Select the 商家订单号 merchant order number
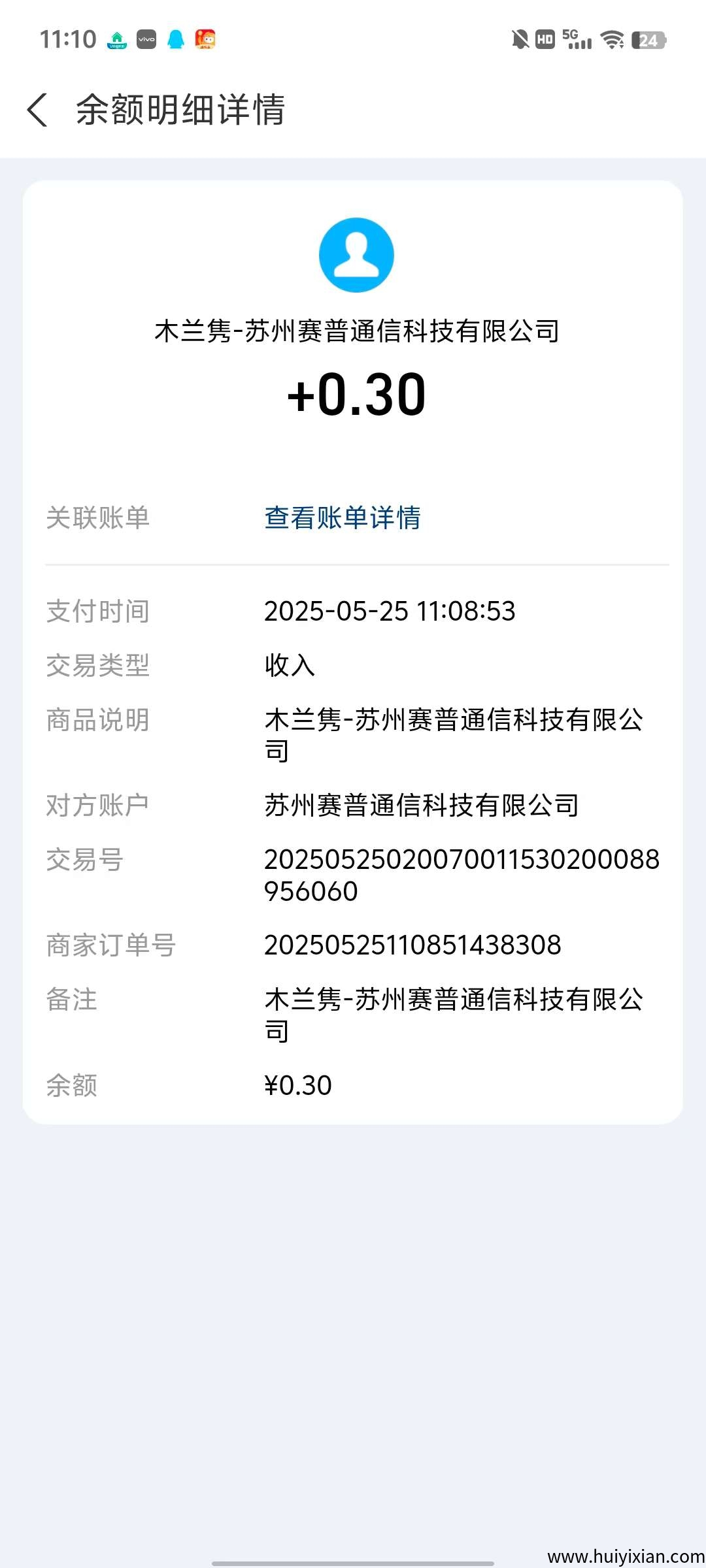The image size is (706, 1568). (x=413, y=943)
